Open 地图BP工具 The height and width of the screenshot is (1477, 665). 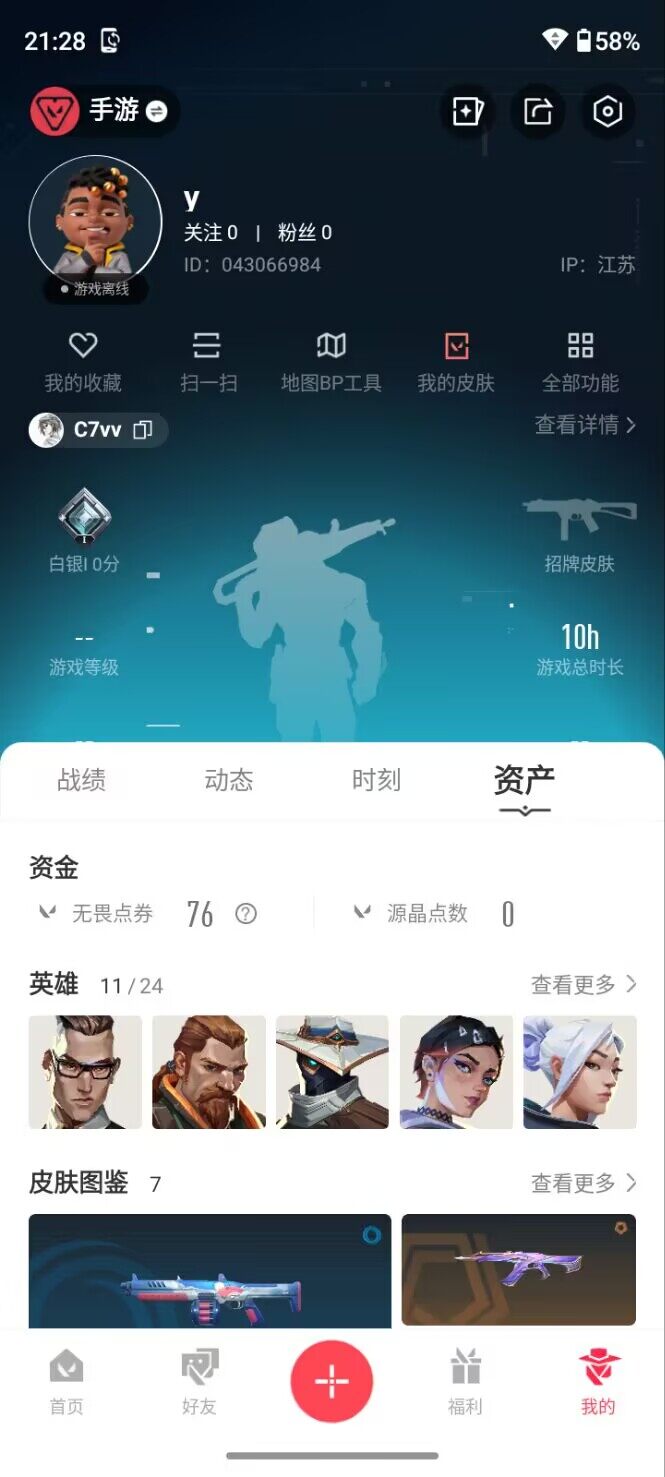(x=331, y=362)
